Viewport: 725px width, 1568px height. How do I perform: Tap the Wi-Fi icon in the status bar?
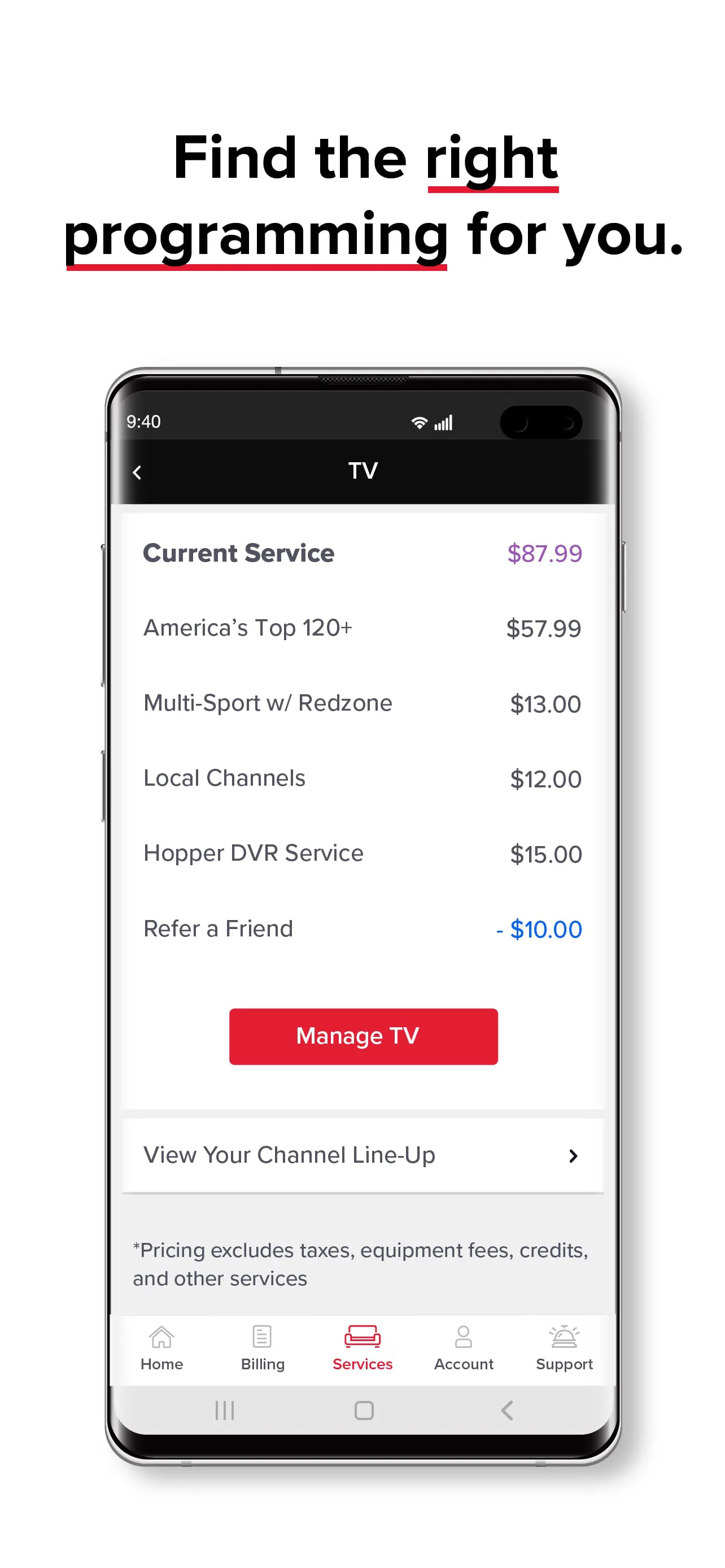pos(420,422)
